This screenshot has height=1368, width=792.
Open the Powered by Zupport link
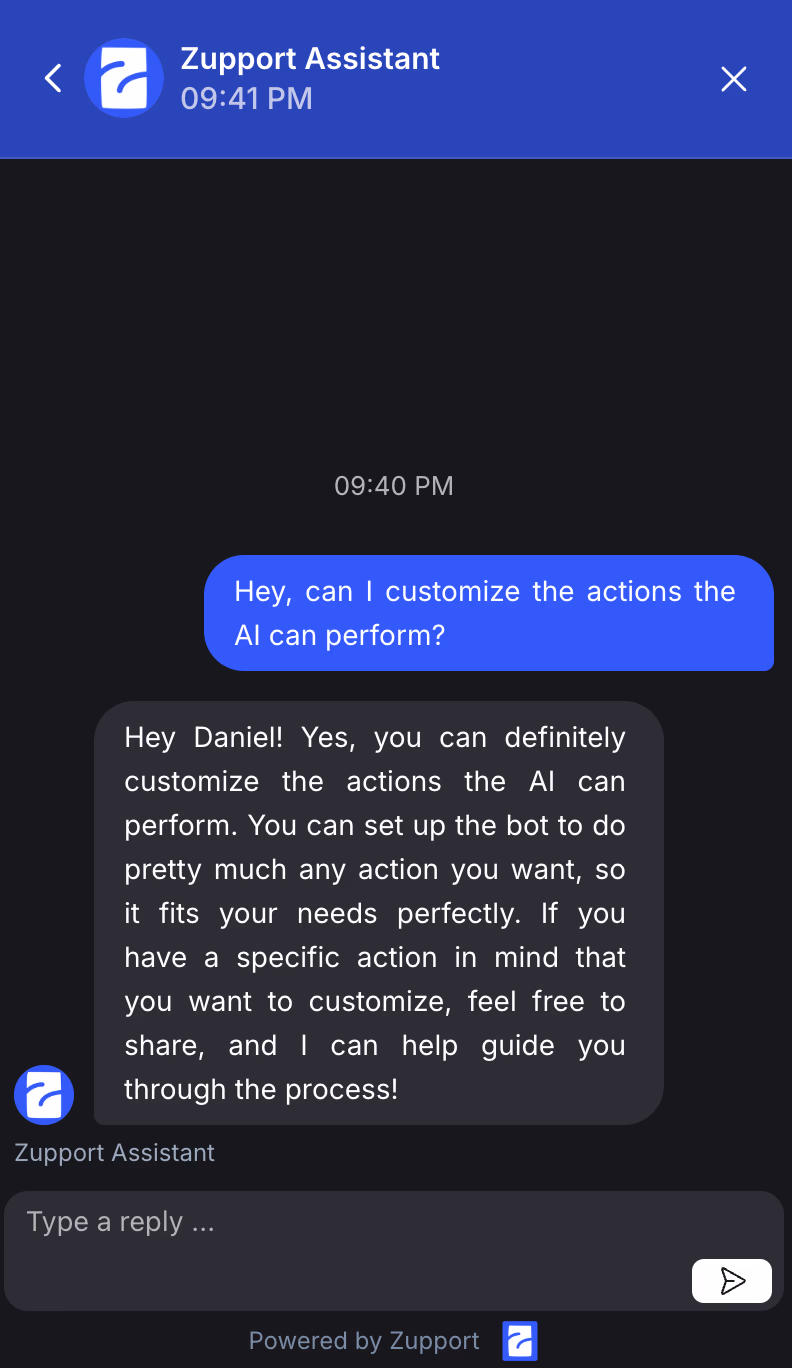coord(392,1341)
